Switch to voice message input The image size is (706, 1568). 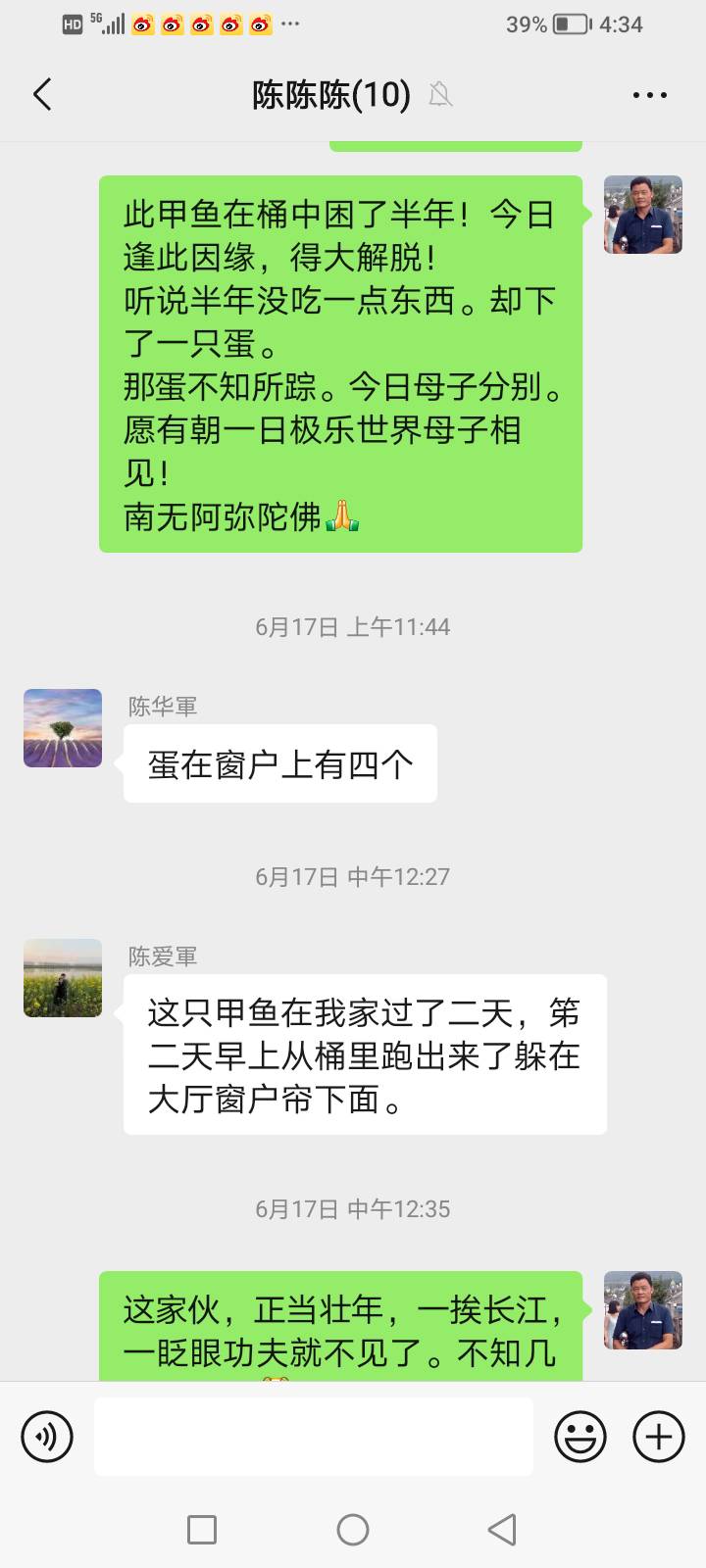tap(47, 1437)
